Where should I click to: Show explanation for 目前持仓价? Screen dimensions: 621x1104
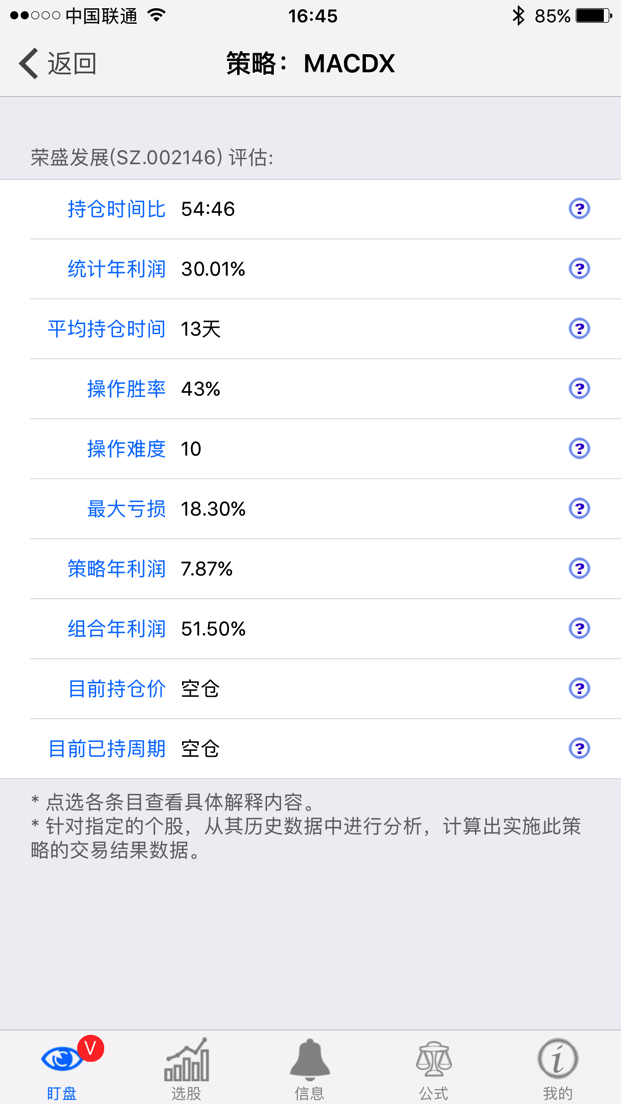(x=579, y=687)
